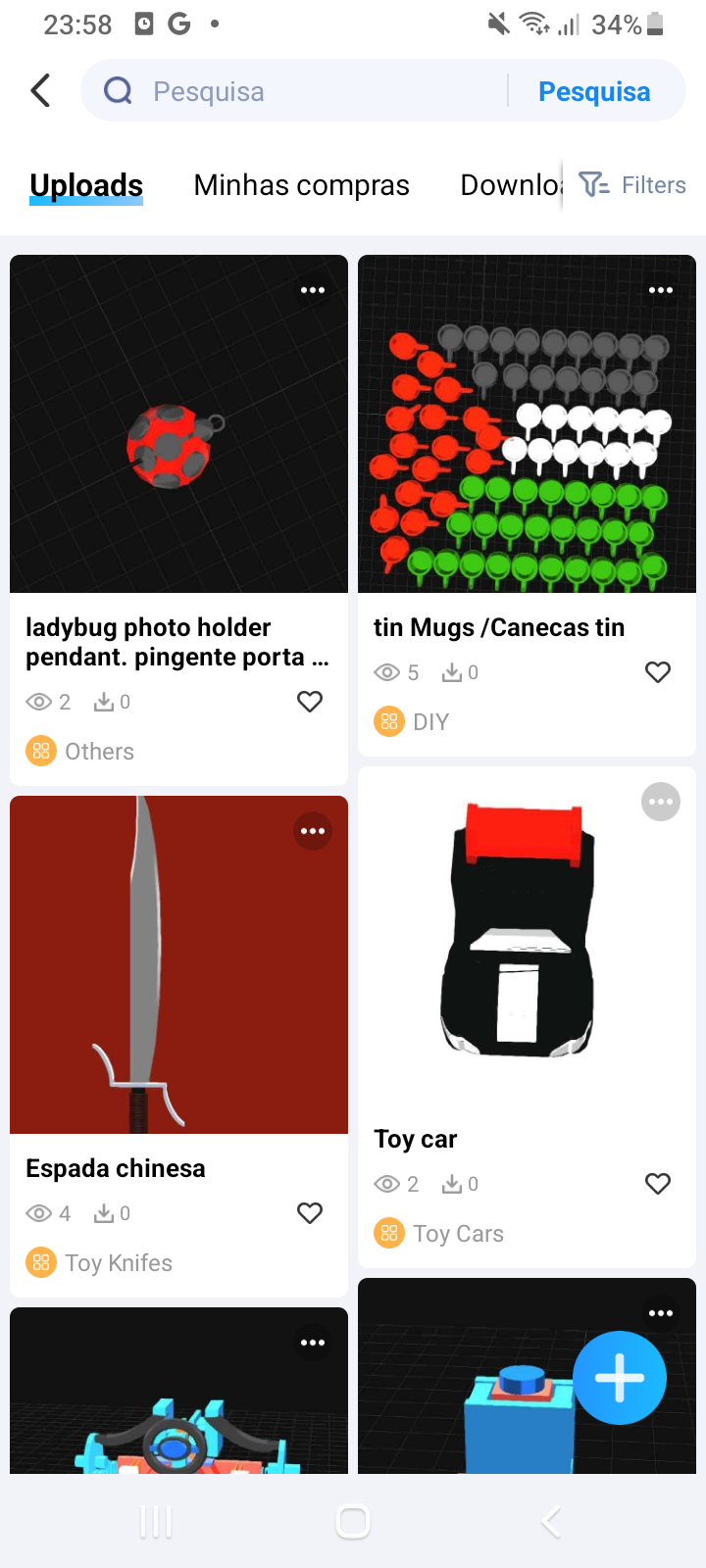The width and height of the screenshot is (706, 1568).
Task: Open options menu on Espada chinesa card
Action: [x=313, y=831]
